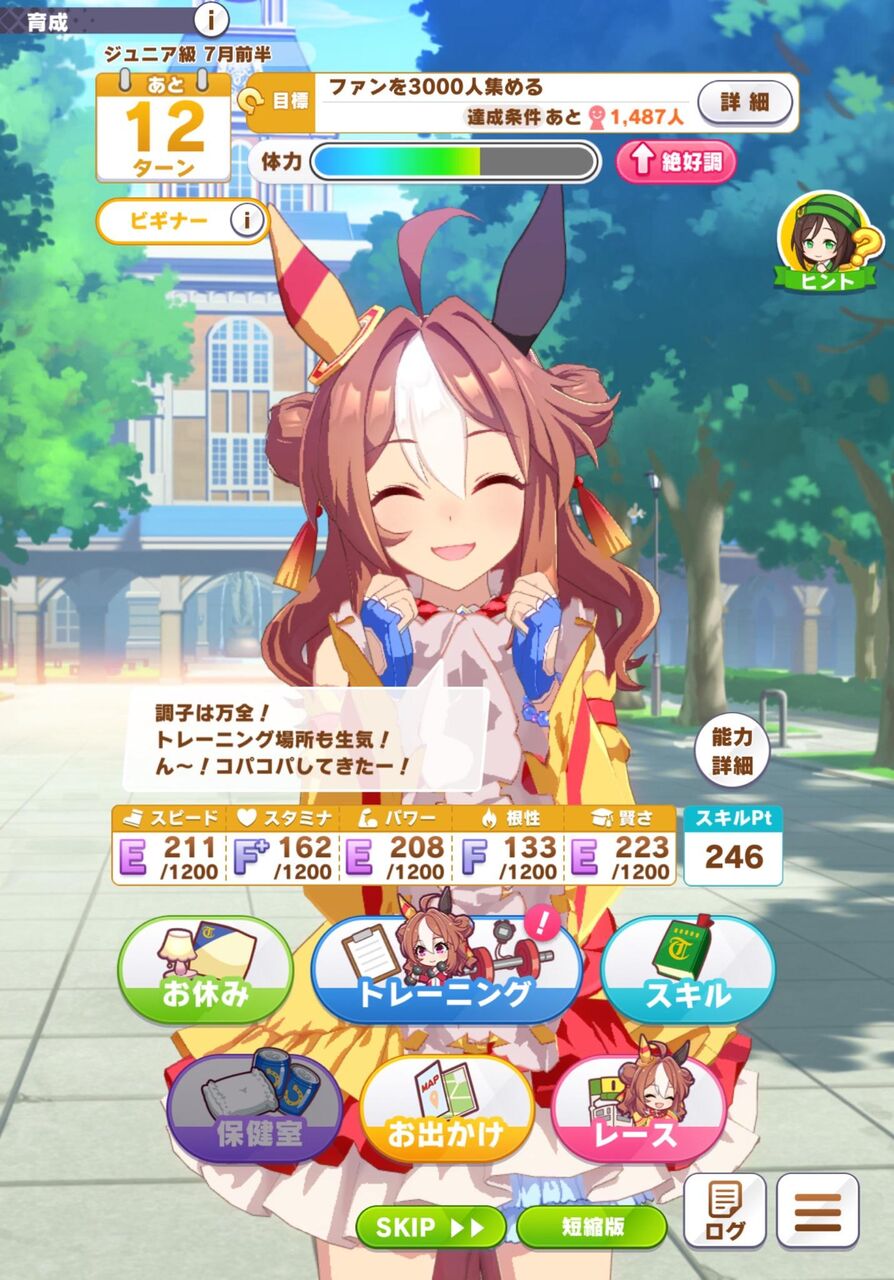Open the スキル skill screen
Viewport: 894px width, 1280px height.
(688, 968)
